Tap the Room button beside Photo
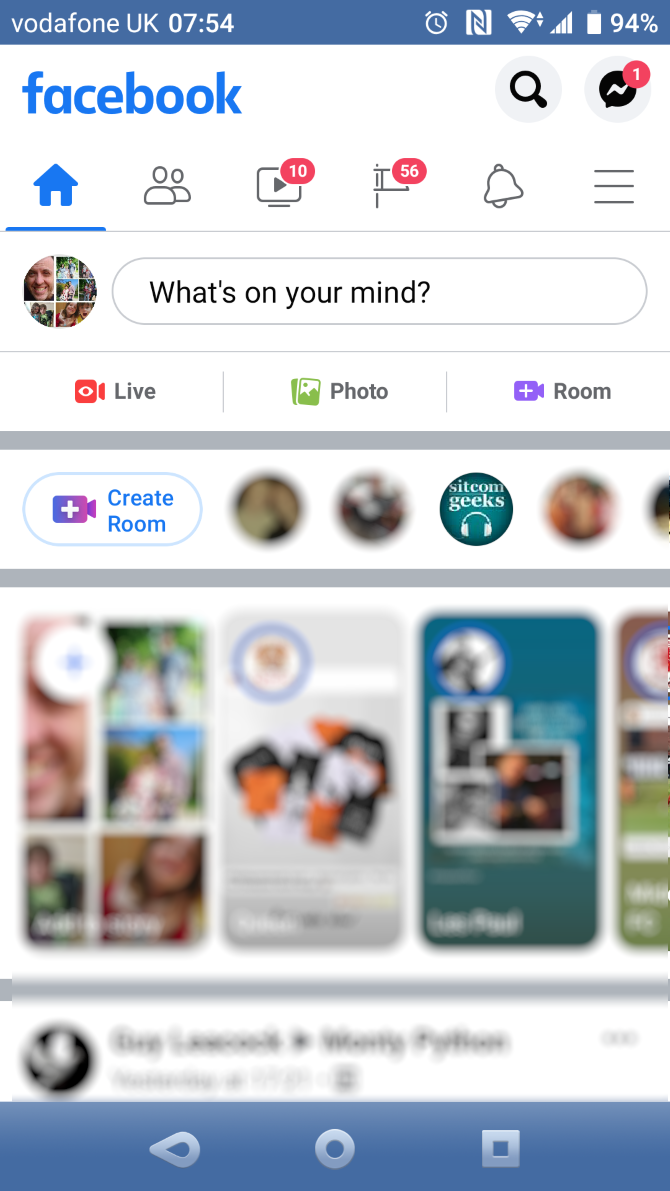670x1191 pixels. (x=562, y=391)
